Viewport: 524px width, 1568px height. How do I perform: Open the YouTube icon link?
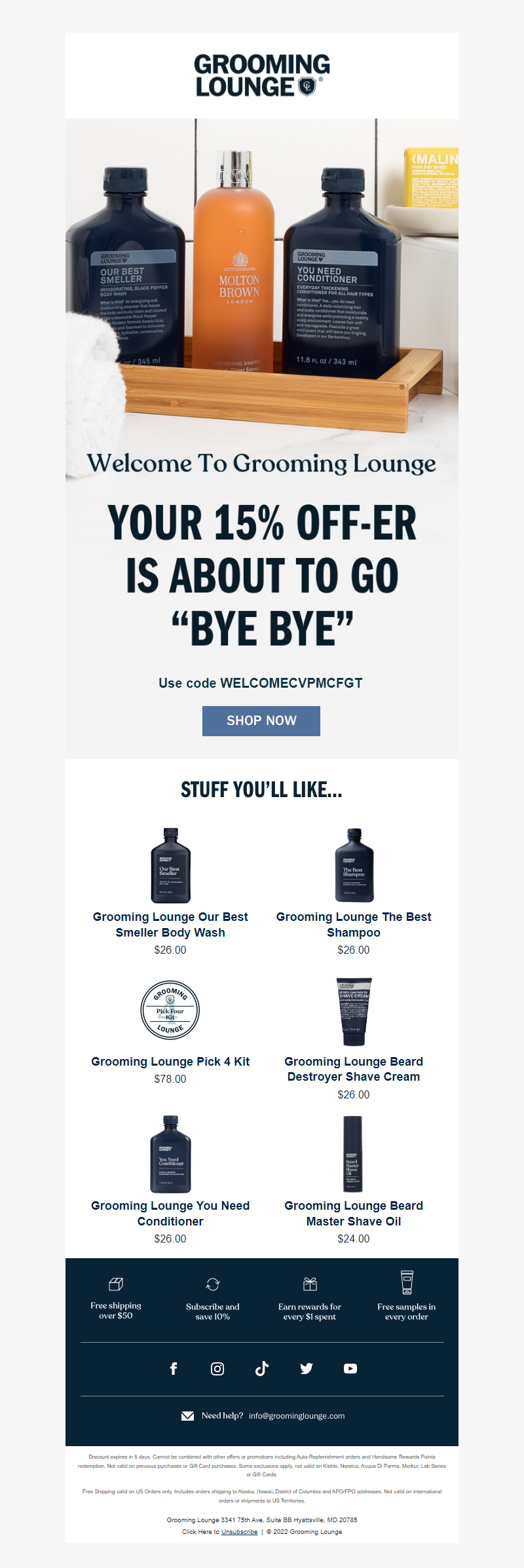point(350,1368)
